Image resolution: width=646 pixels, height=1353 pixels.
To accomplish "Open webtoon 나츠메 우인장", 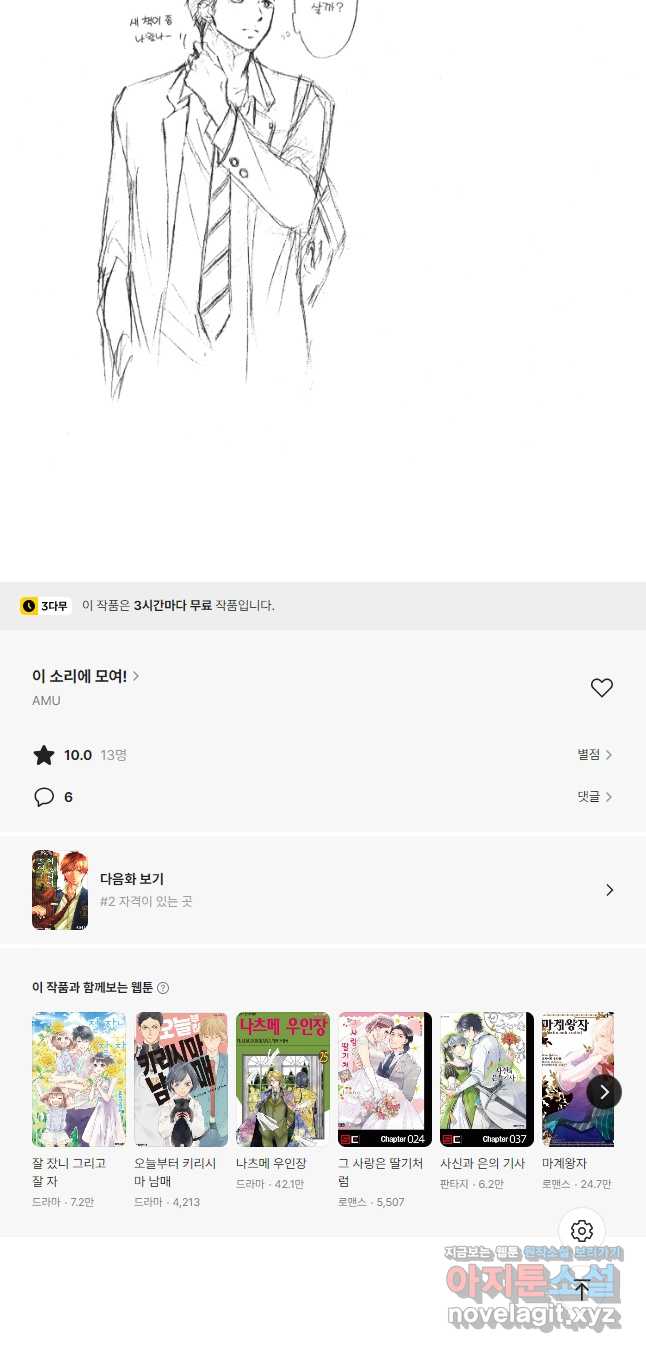I will tap(283, 1080).
